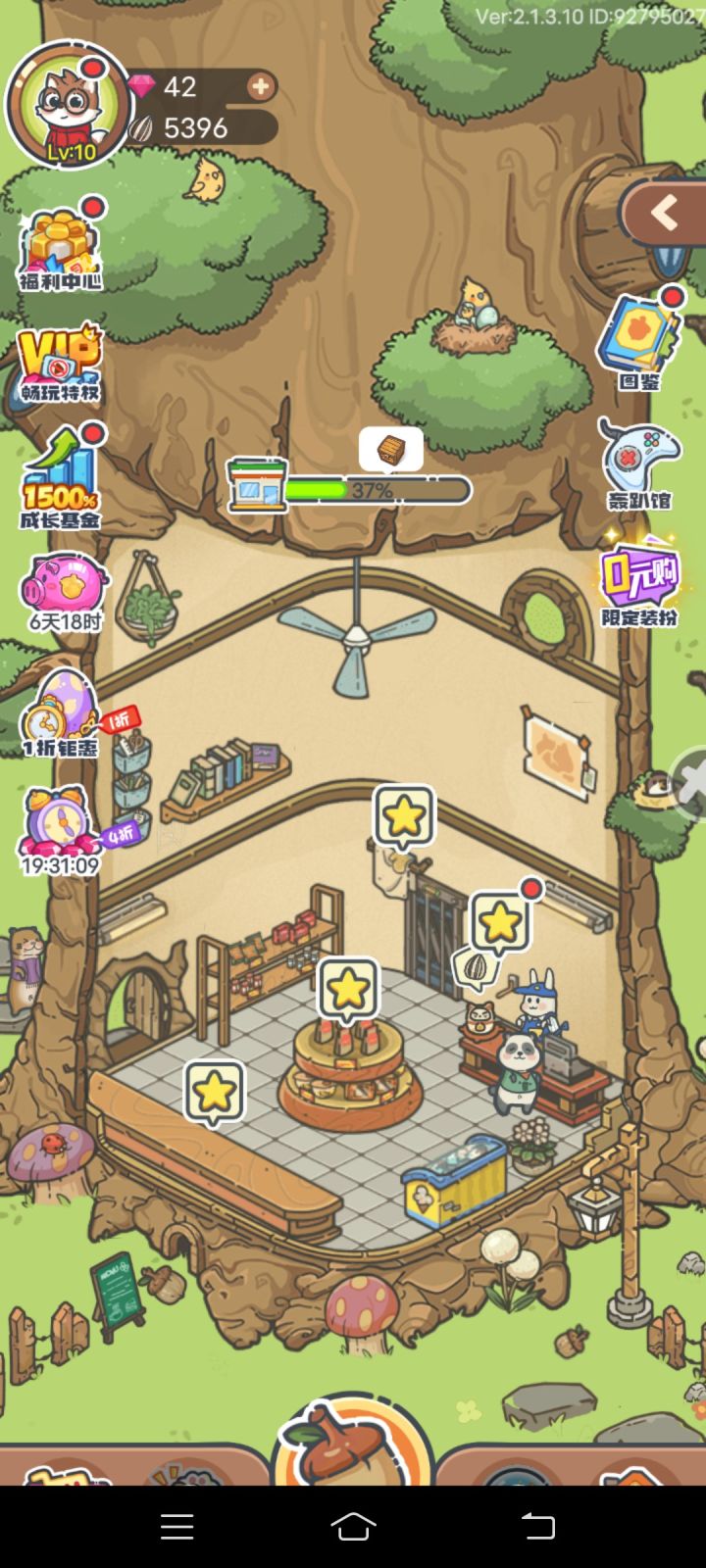Open the alarm clock timed offer
The height and width of the screenshot is (1568, 706).
[61, 828]
